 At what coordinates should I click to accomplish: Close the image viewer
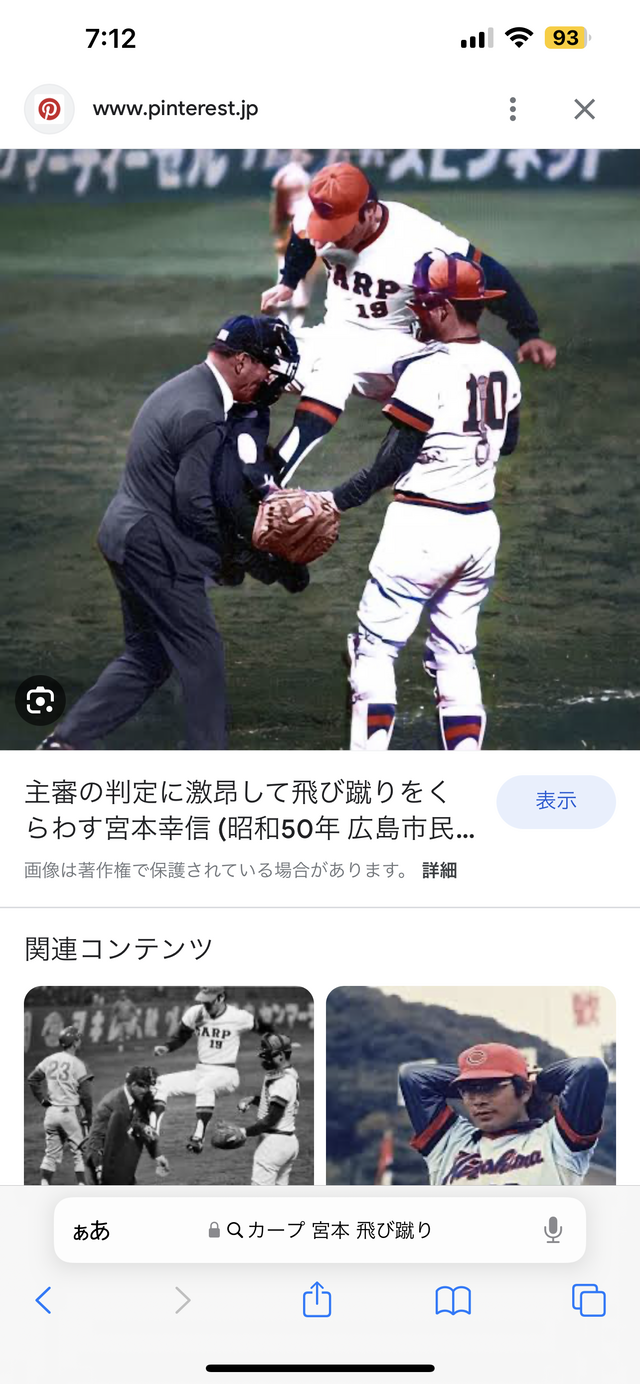pos(585,109)
